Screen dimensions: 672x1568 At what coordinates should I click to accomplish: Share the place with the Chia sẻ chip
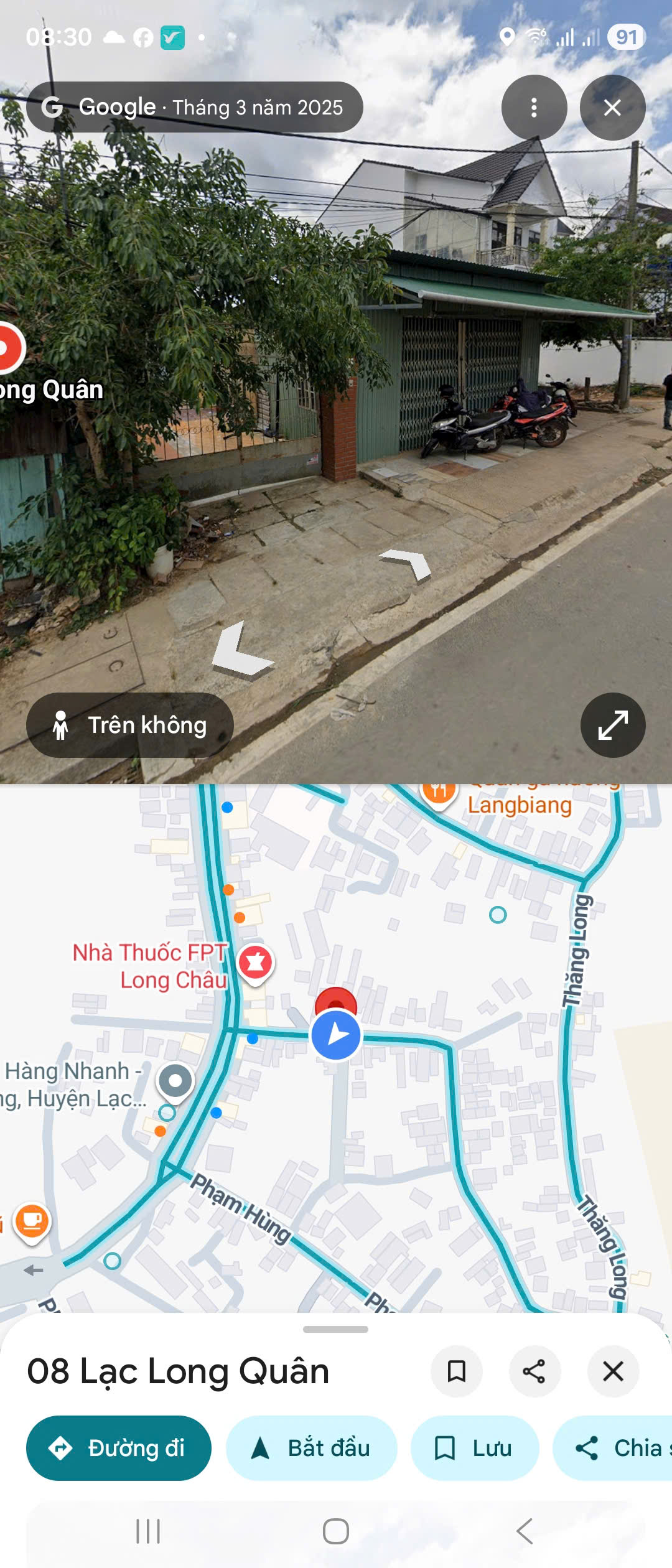pos(616,1448)
